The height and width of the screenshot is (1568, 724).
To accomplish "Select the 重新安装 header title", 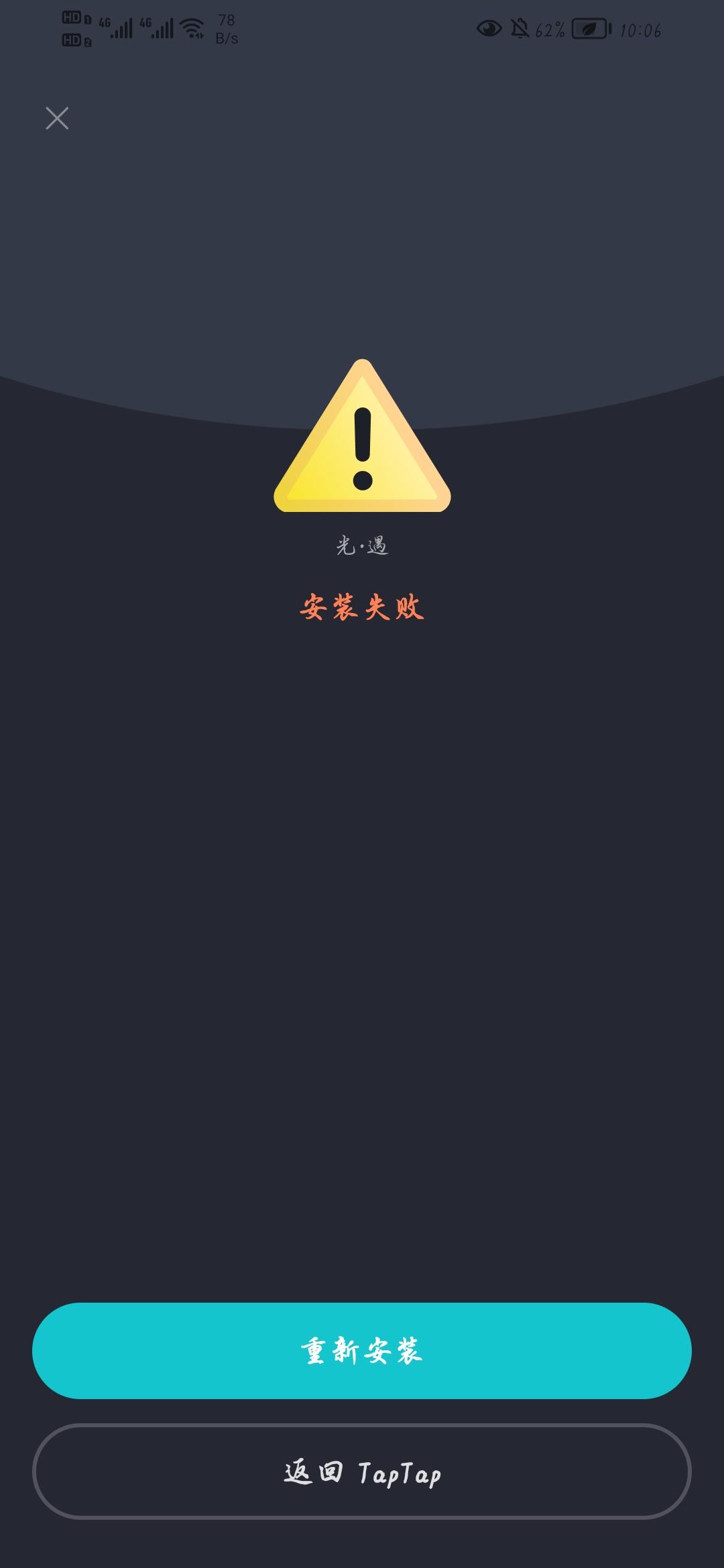I will pos(362,117).
